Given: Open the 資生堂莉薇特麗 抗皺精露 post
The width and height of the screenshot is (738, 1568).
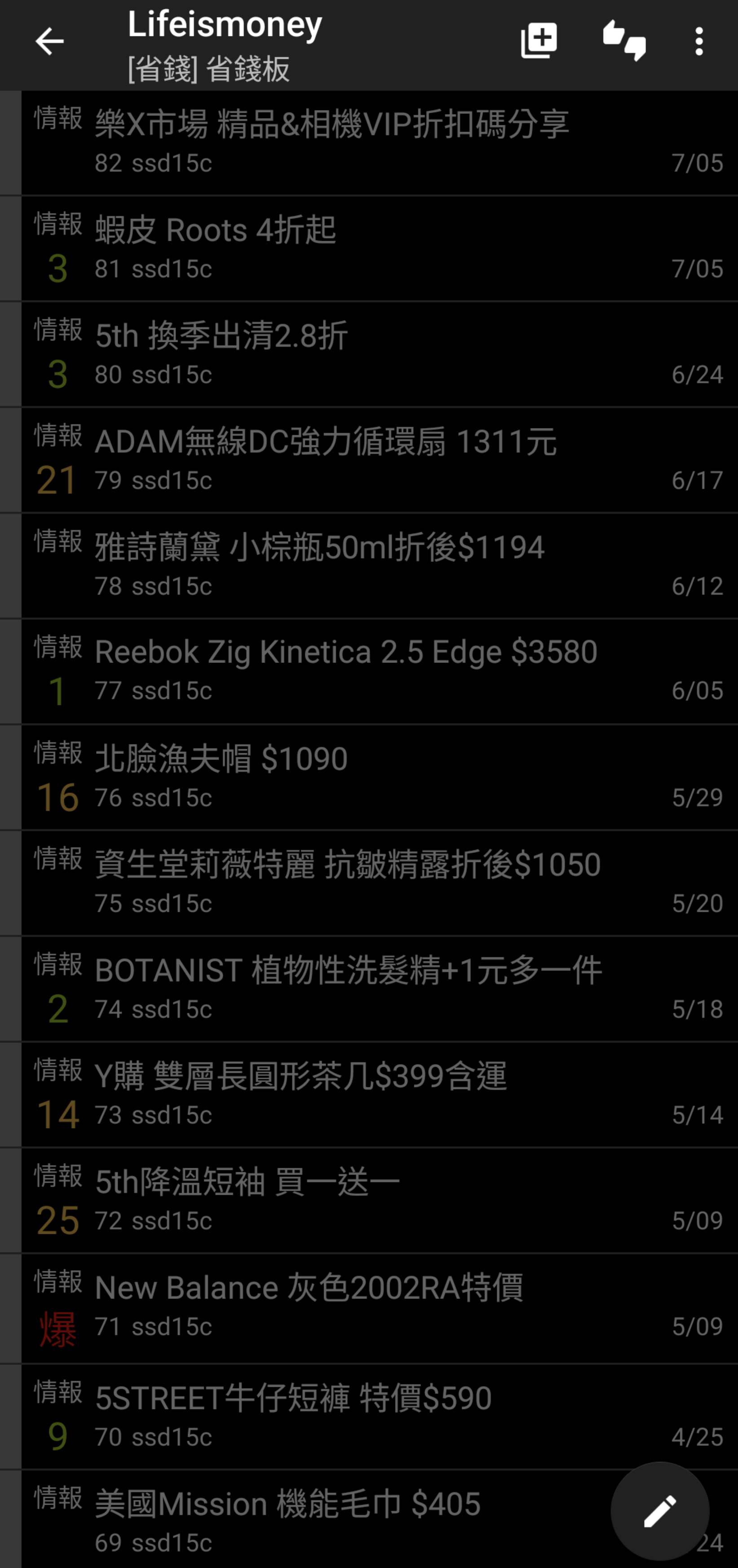Looking at the screenshot, I should [380, 884].
